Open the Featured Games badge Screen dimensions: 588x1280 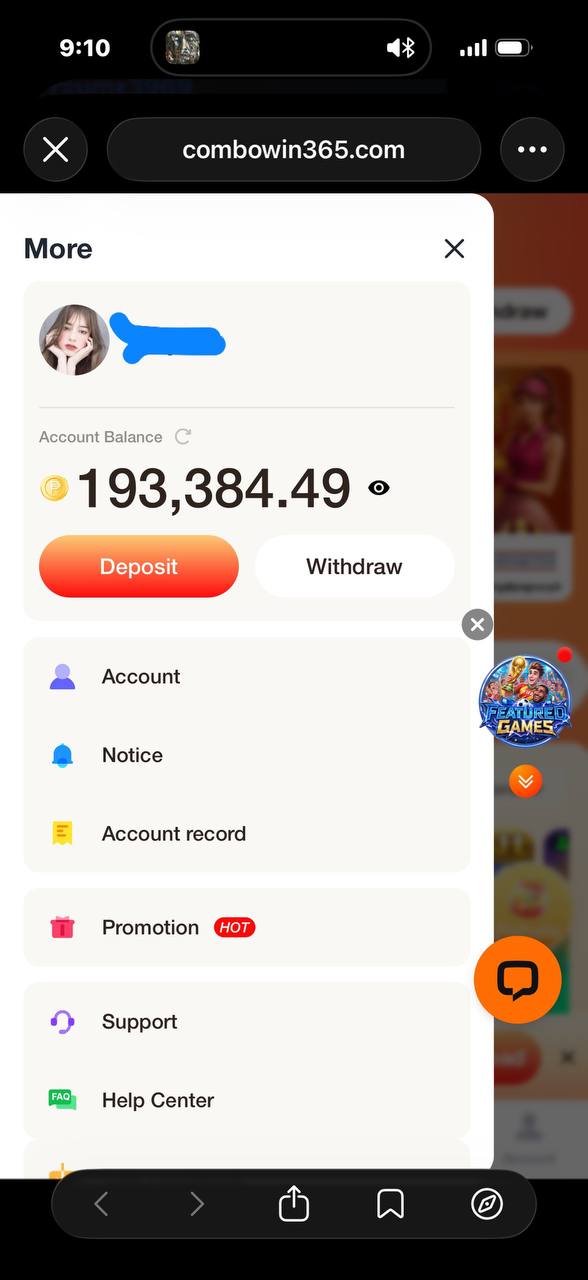click(525, 700)
